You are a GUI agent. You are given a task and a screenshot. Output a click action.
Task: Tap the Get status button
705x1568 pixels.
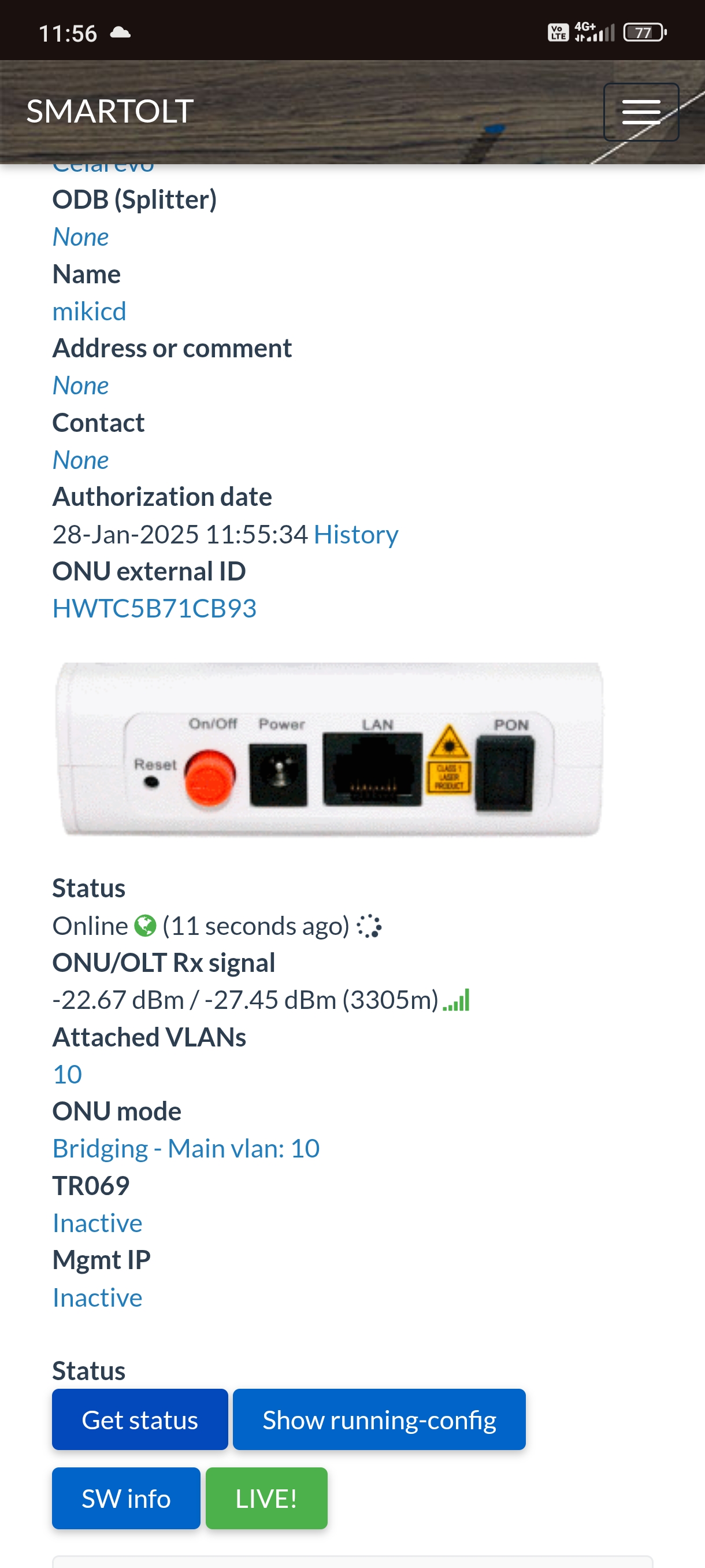pos(140,1419)
